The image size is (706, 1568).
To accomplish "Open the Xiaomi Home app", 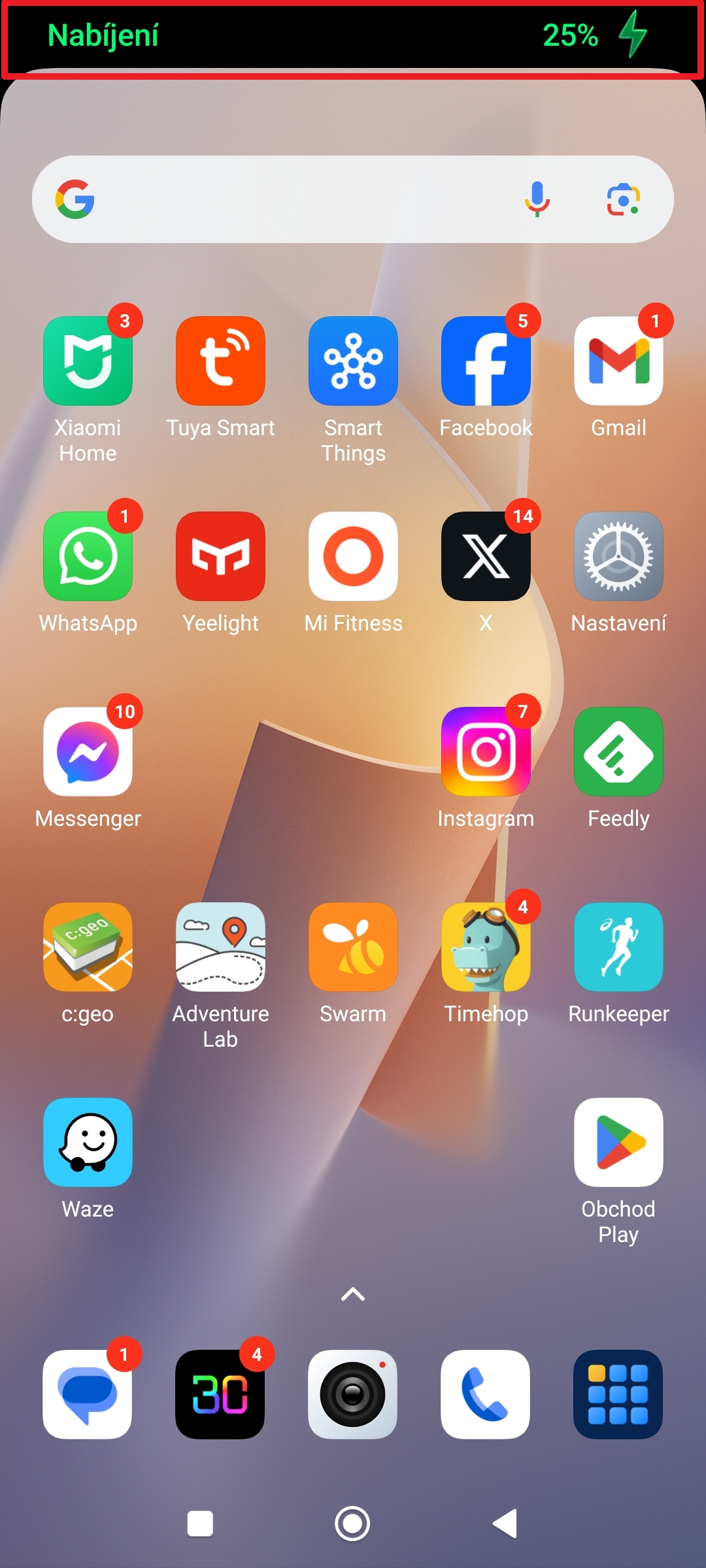I will (88, 361).
